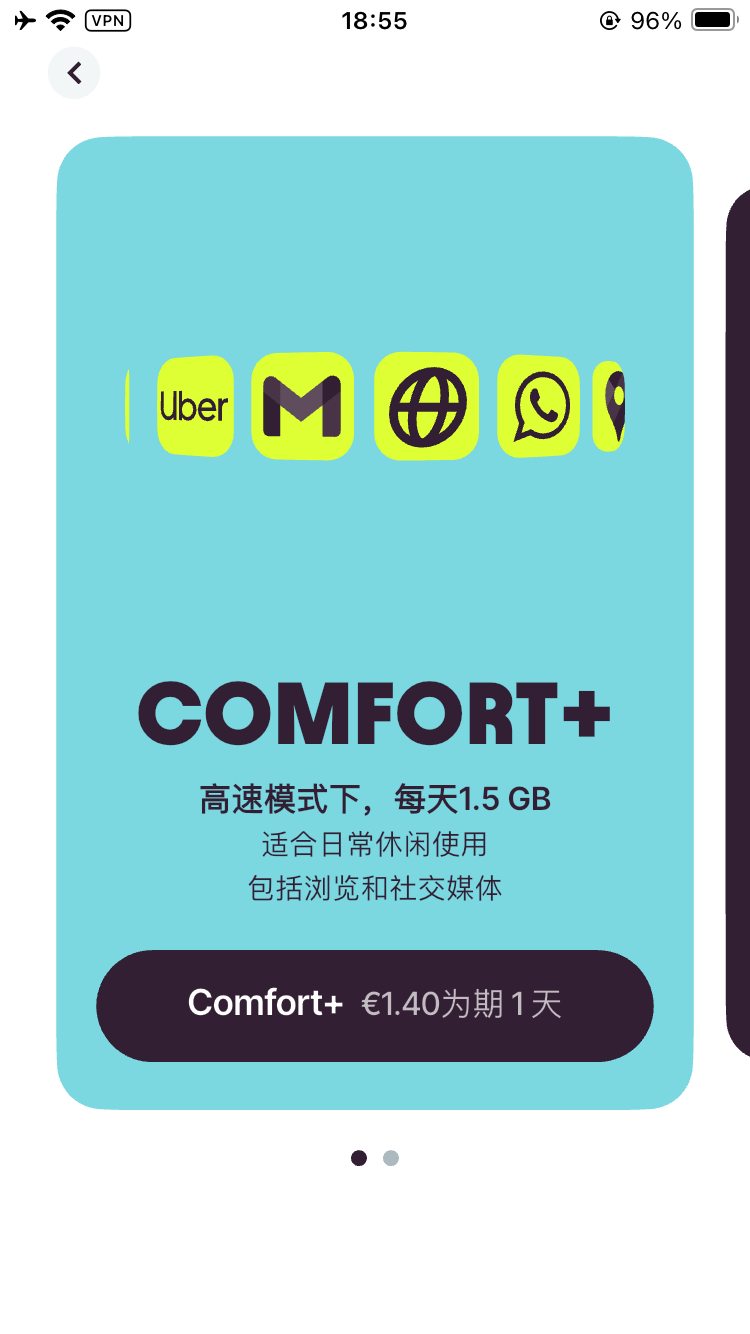This screenshot has height=1334, width=750.
Task: Go back using the top arrow
Action: click(x=74, y=73)
